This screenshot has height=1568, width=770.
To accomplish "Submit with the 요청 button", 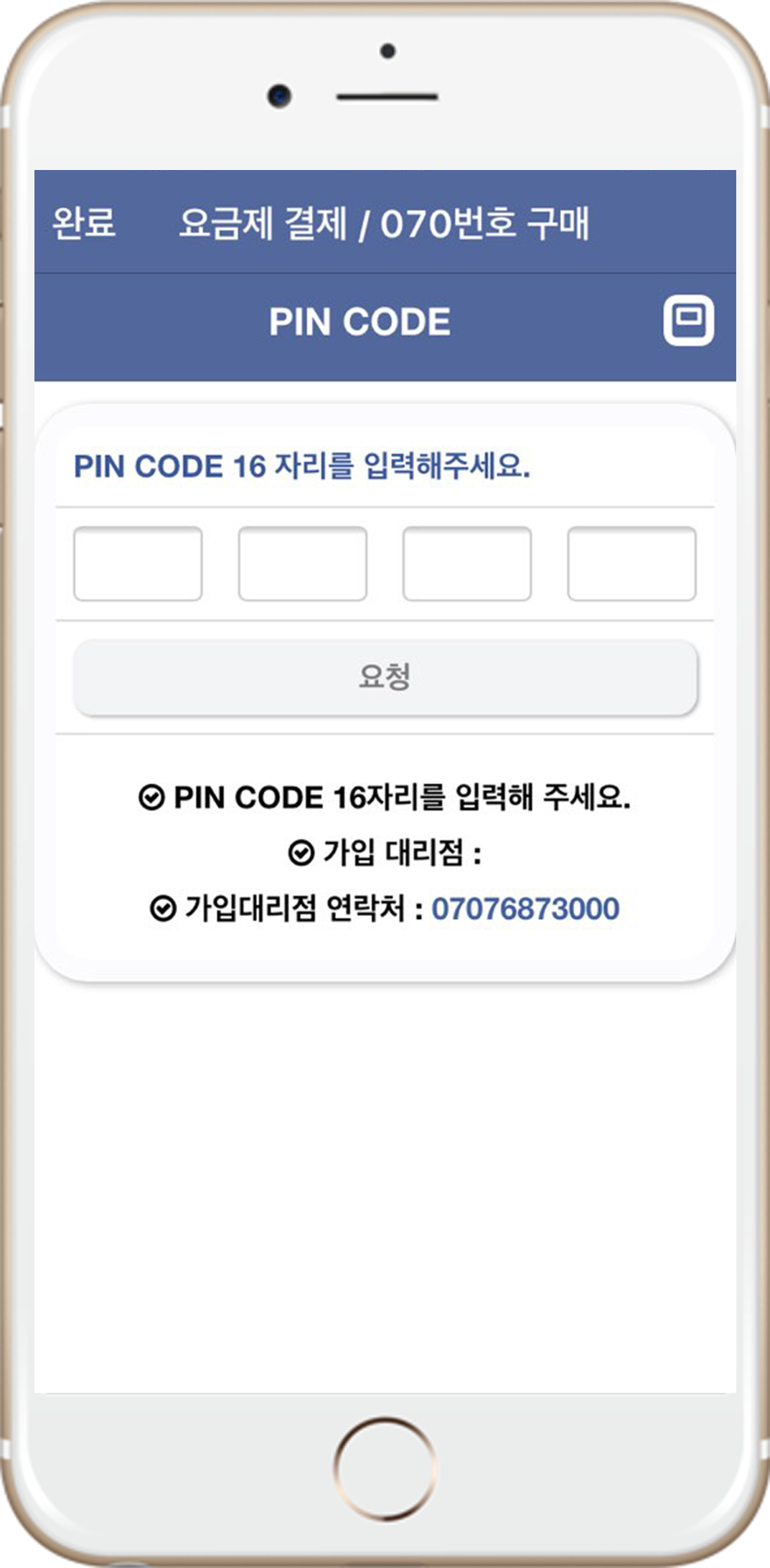I will tap(385, 677).
